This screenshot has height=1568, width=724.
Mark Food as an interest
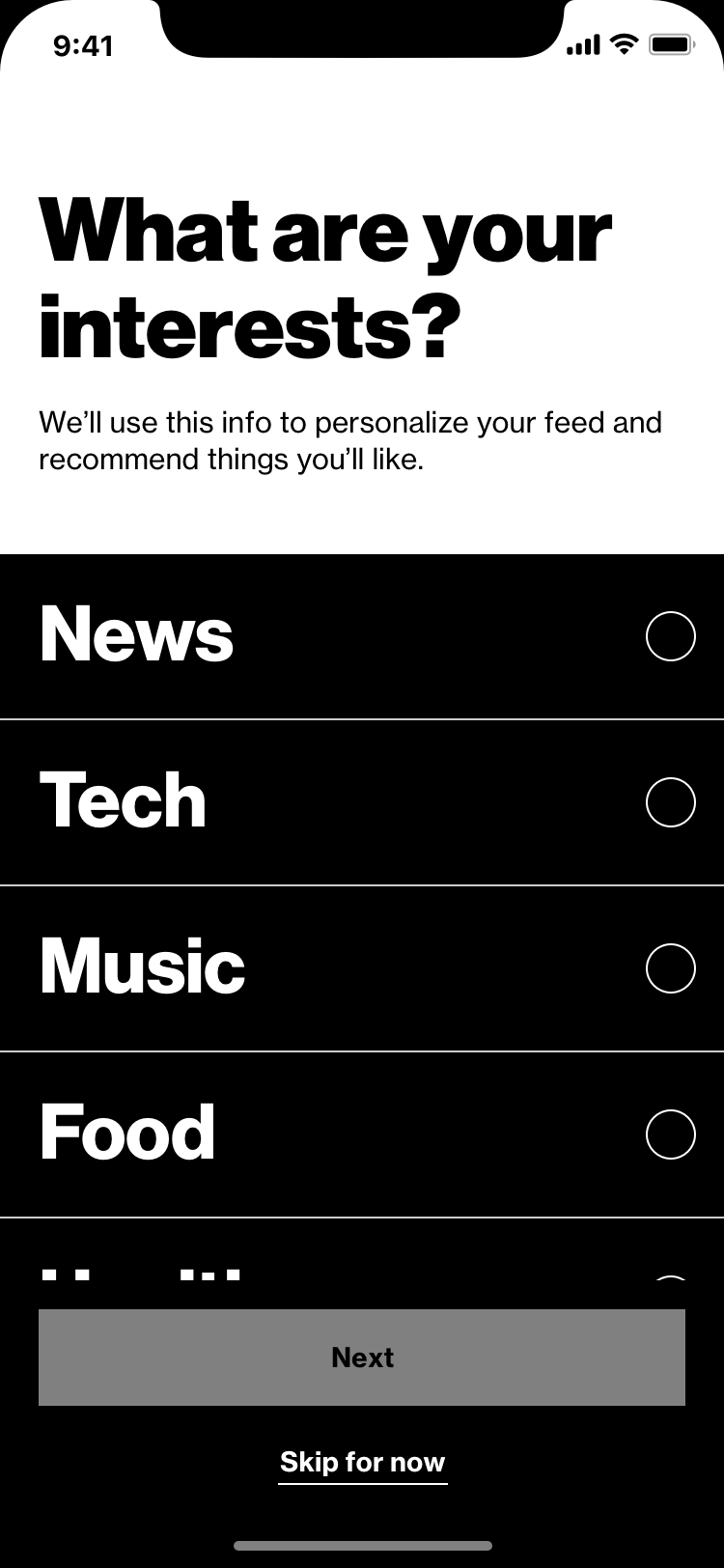click(x=670, y=1134)
